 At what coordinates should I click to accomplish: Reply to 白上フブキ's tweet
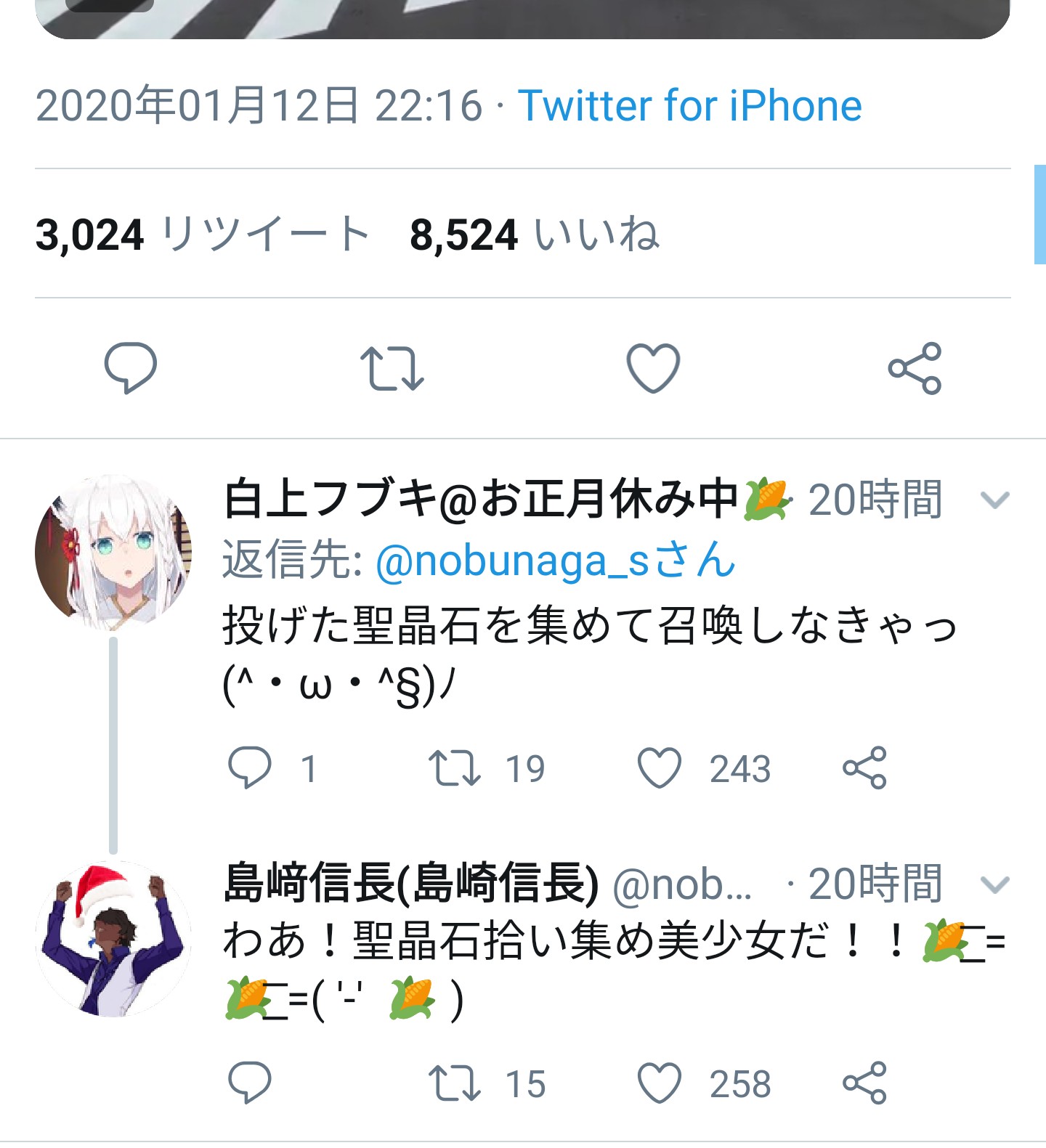coord(250,768)
